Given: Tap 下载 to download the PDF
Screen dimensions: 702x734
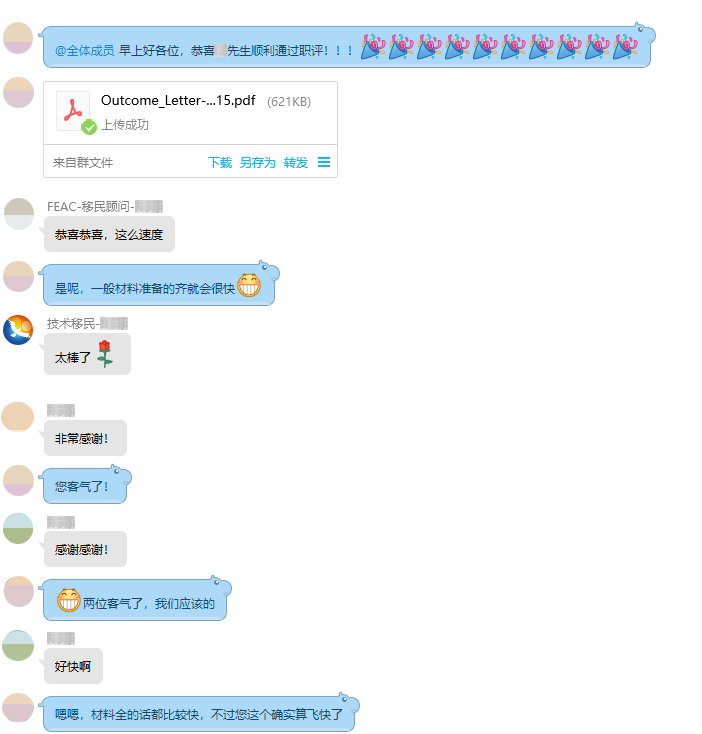Looking at the screenshot, I should pyautogui.click(x=220, y=162).
